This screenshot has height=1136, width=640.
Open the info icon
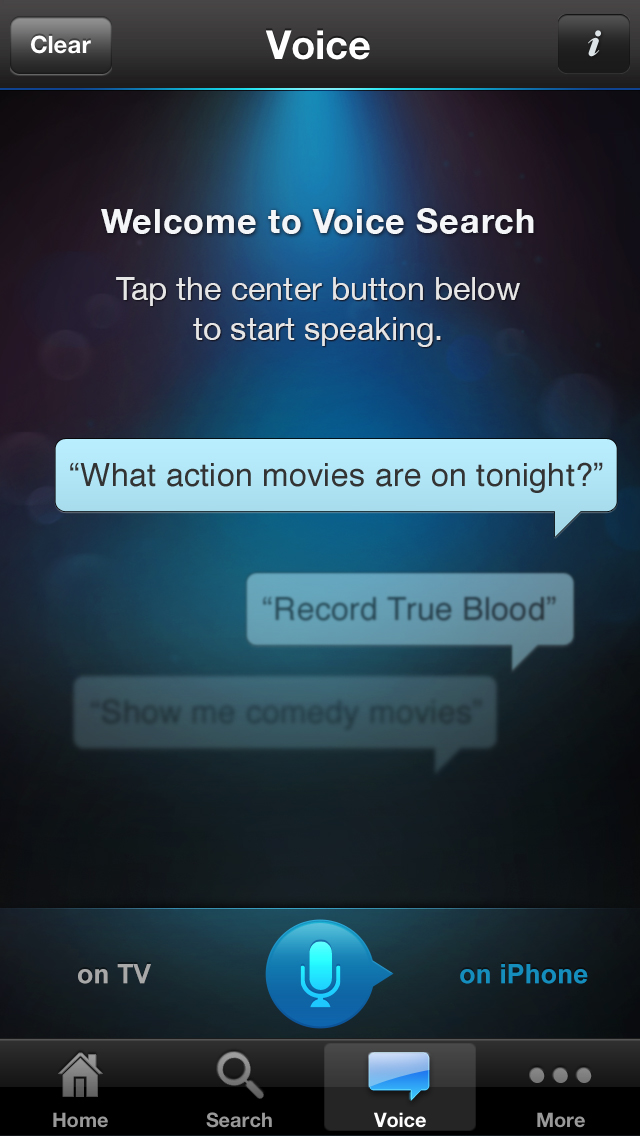coord(594,45)
